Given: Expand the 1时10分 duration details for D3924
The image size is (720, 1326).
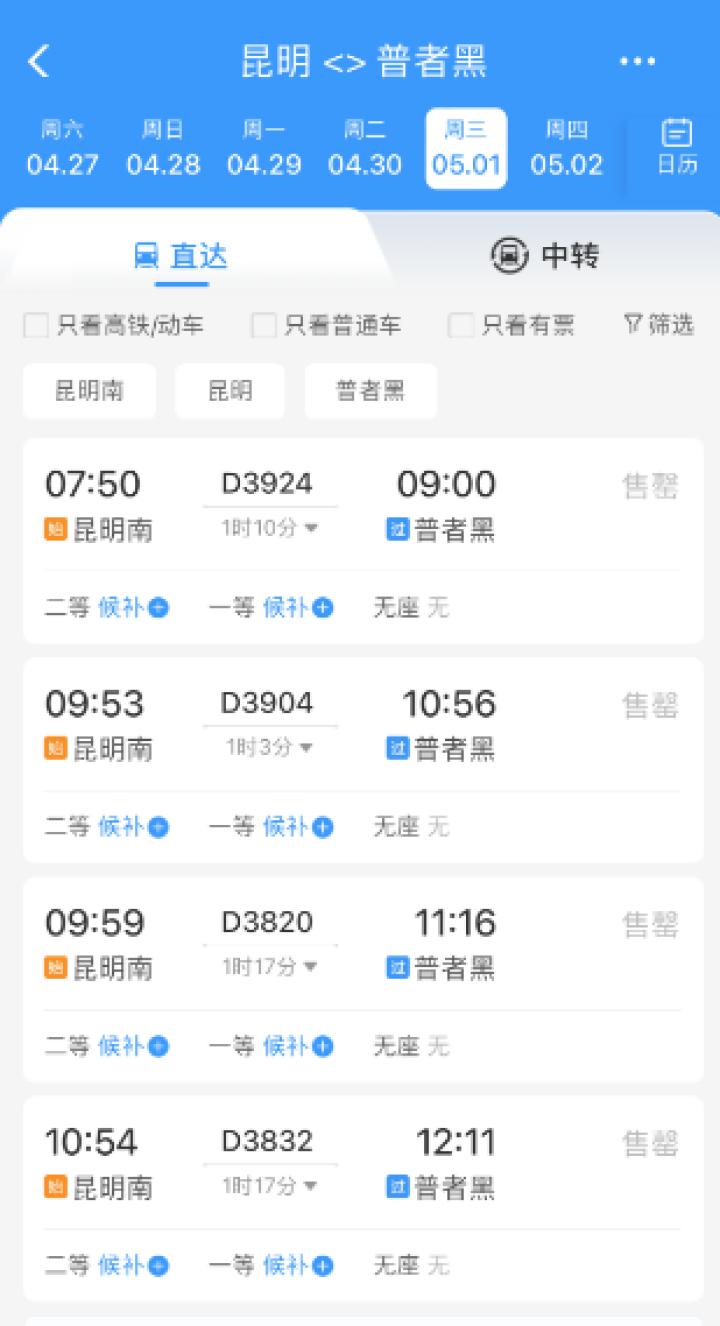Looking at the screenshot, I should 269,528.
